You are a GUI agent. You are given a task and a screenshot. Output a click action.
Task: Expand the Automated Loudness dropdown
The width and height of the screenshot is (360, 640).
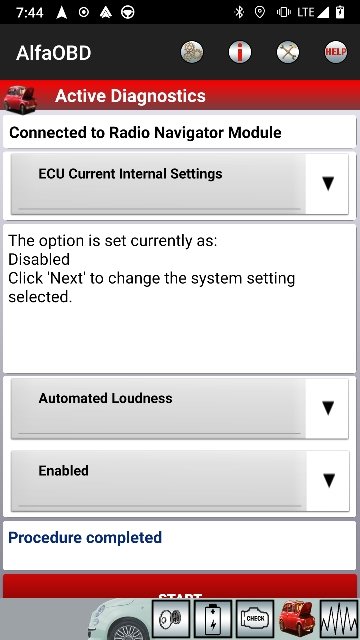[x=180, y=408]
